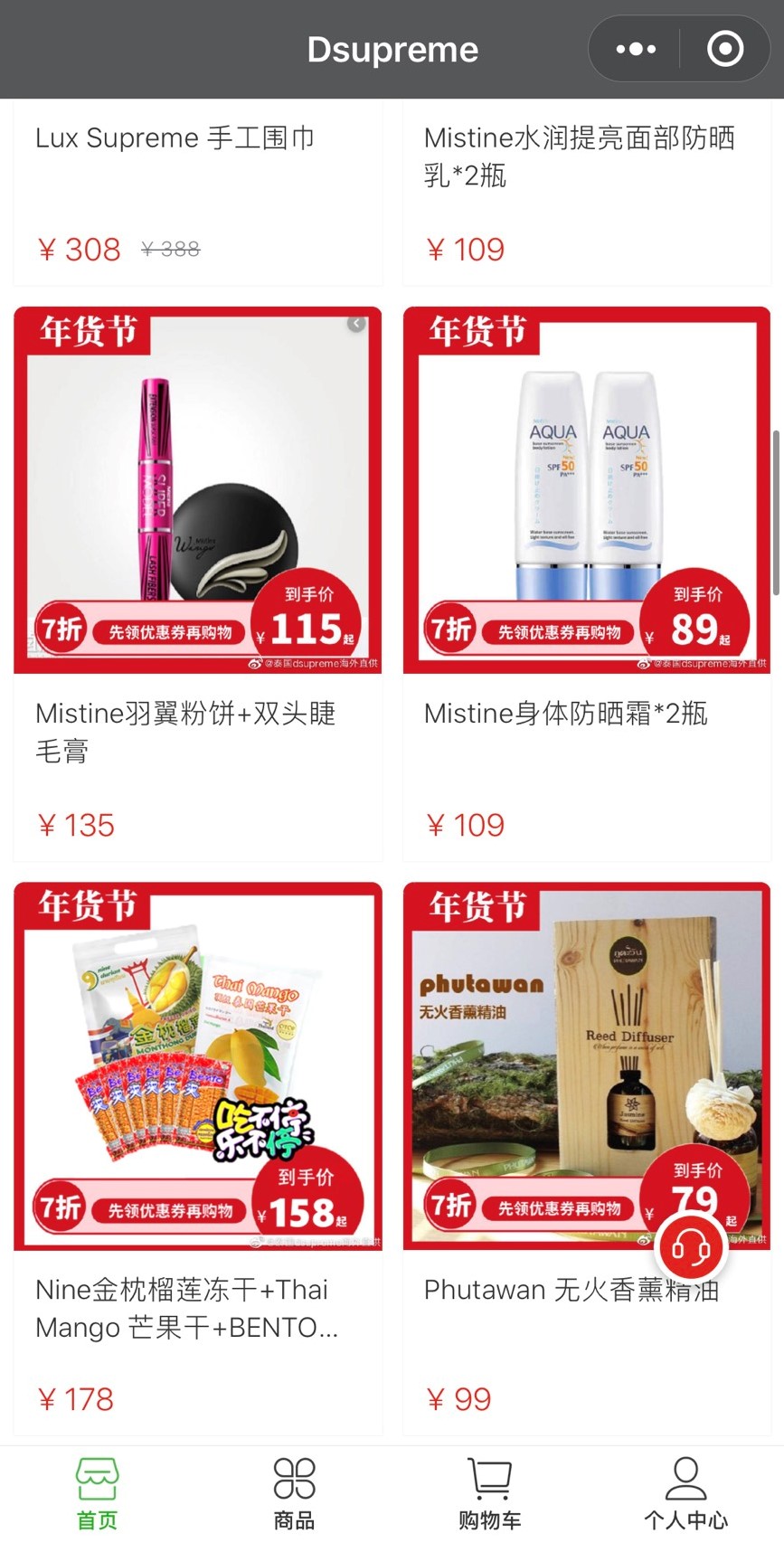The height and width of the screenshot is (1543, 784).
Task: Open Mistine水润提亮面部防晒乳*2瓶 product
Action: (x=579, y=156)
